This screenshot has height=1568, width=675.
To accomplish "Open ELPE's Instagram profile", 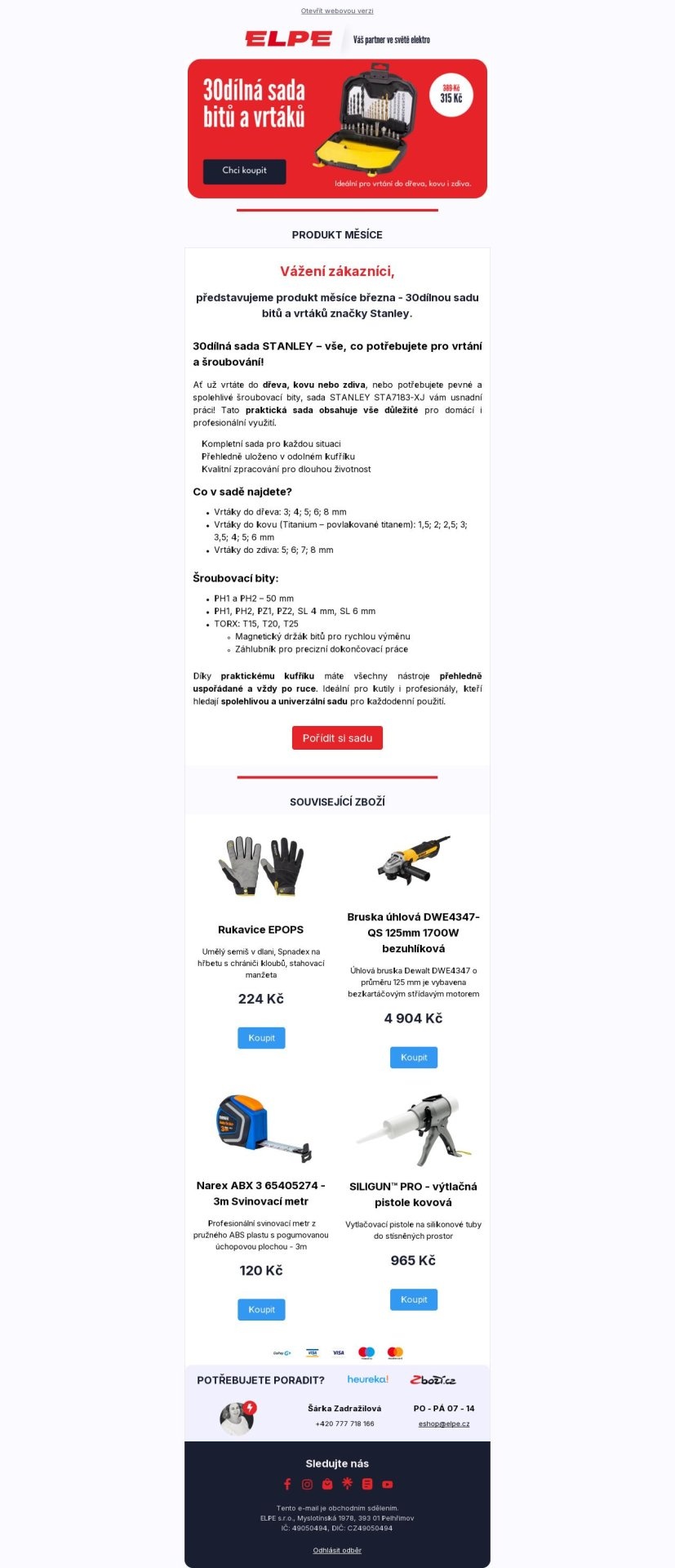I will [308, 1484].
